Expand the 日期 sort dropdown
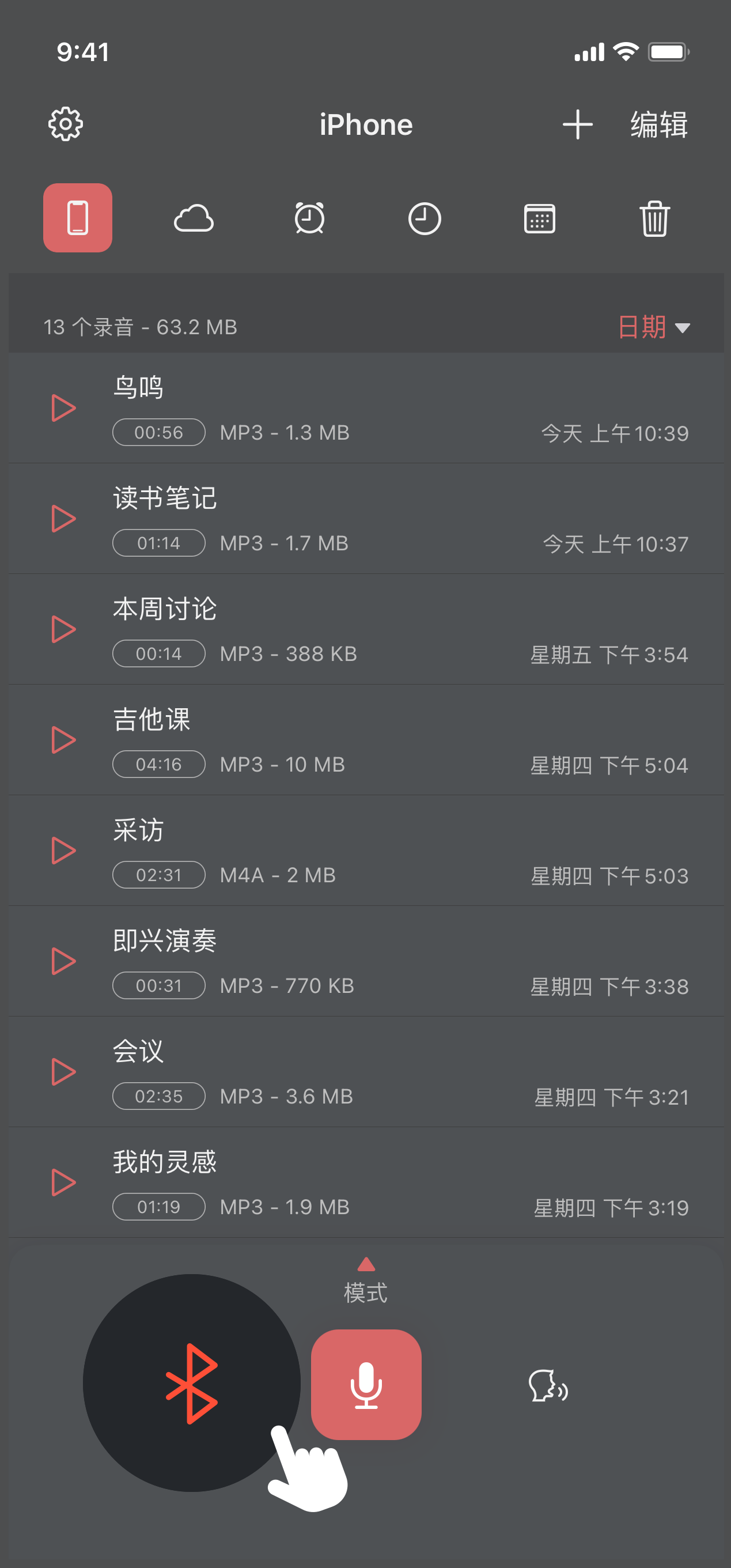The height and width of the screenshot is (1568, 731). [x=653, y=327]
